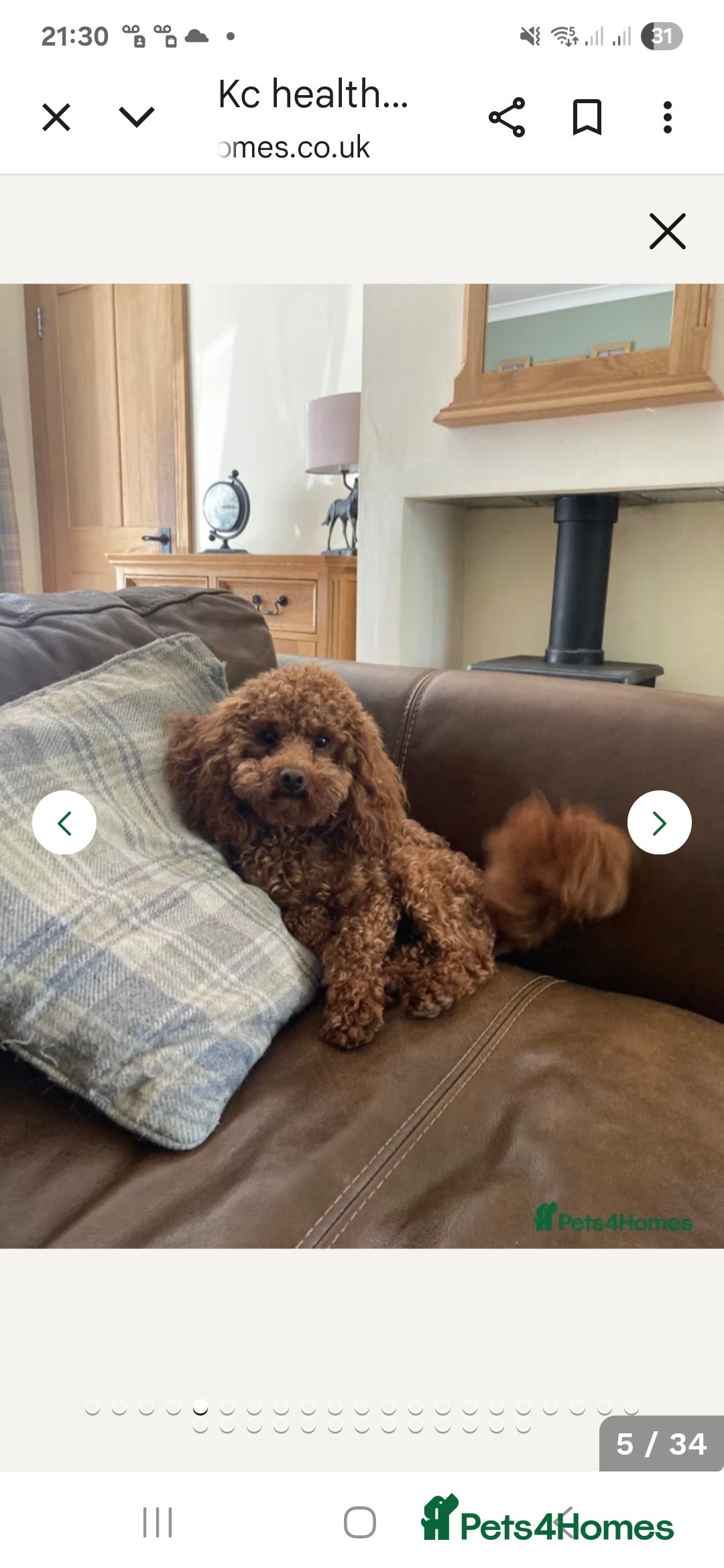Collapse the page with the down chevron
The image size is (724, 1568).
pyautogui.click(x=137, y=118)
